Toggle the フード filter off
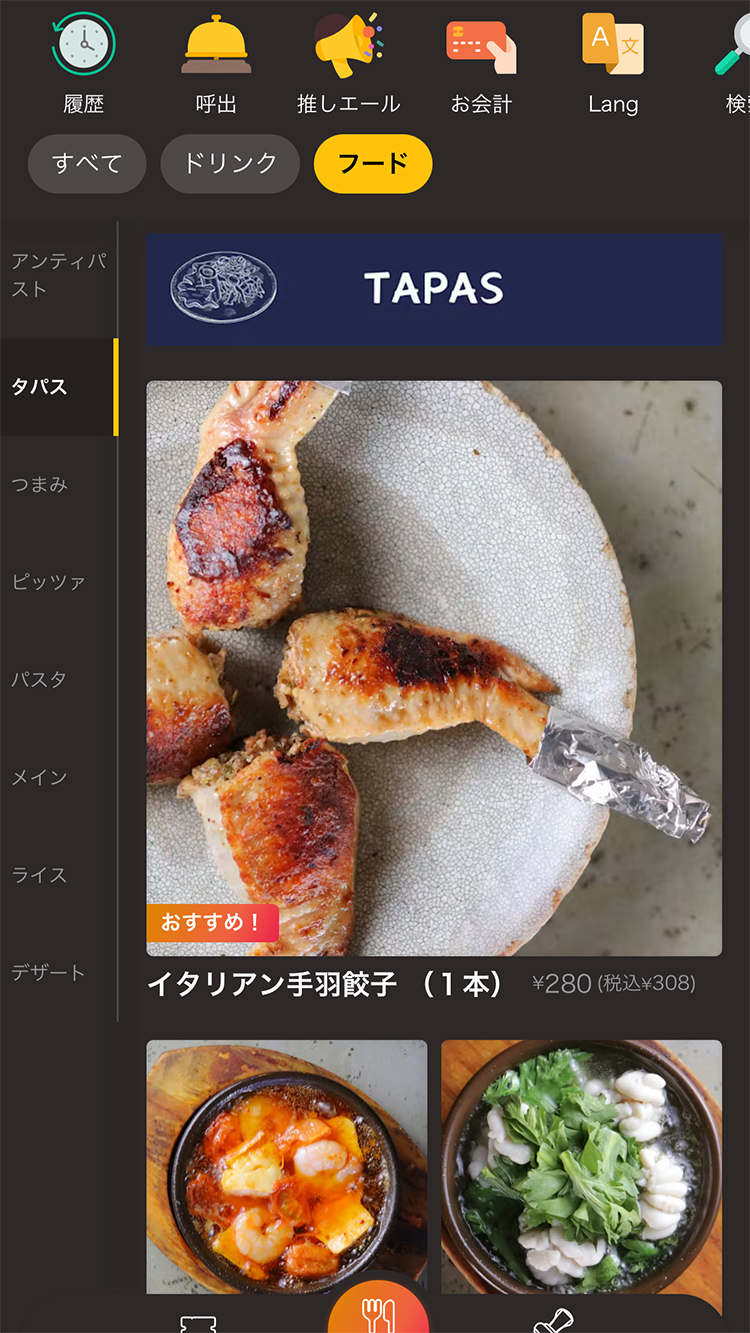 pyautogui.click(x=372, y=163)
